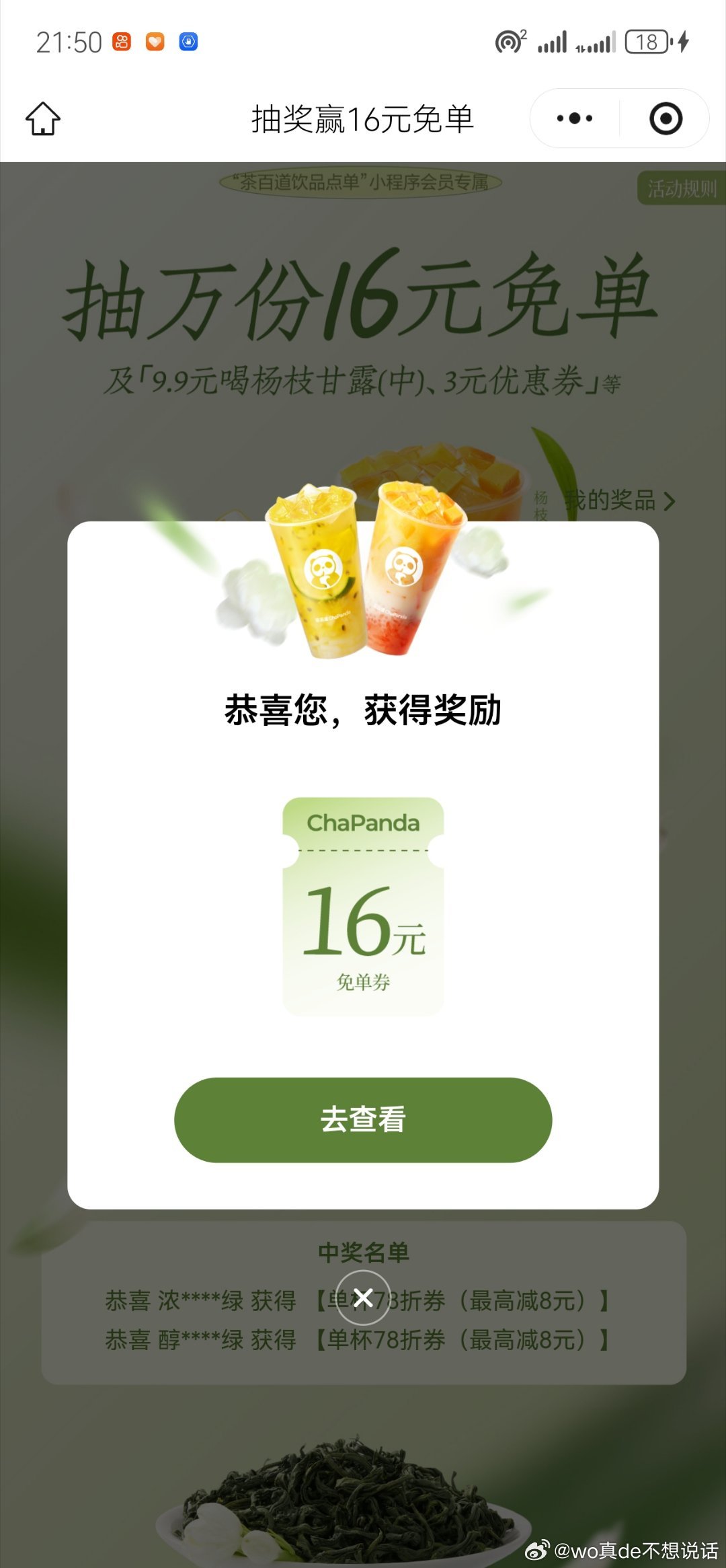The image size is (726, 1568).
Task: Close the mini program with the circle icon
Action: click(x=665, y=119)
